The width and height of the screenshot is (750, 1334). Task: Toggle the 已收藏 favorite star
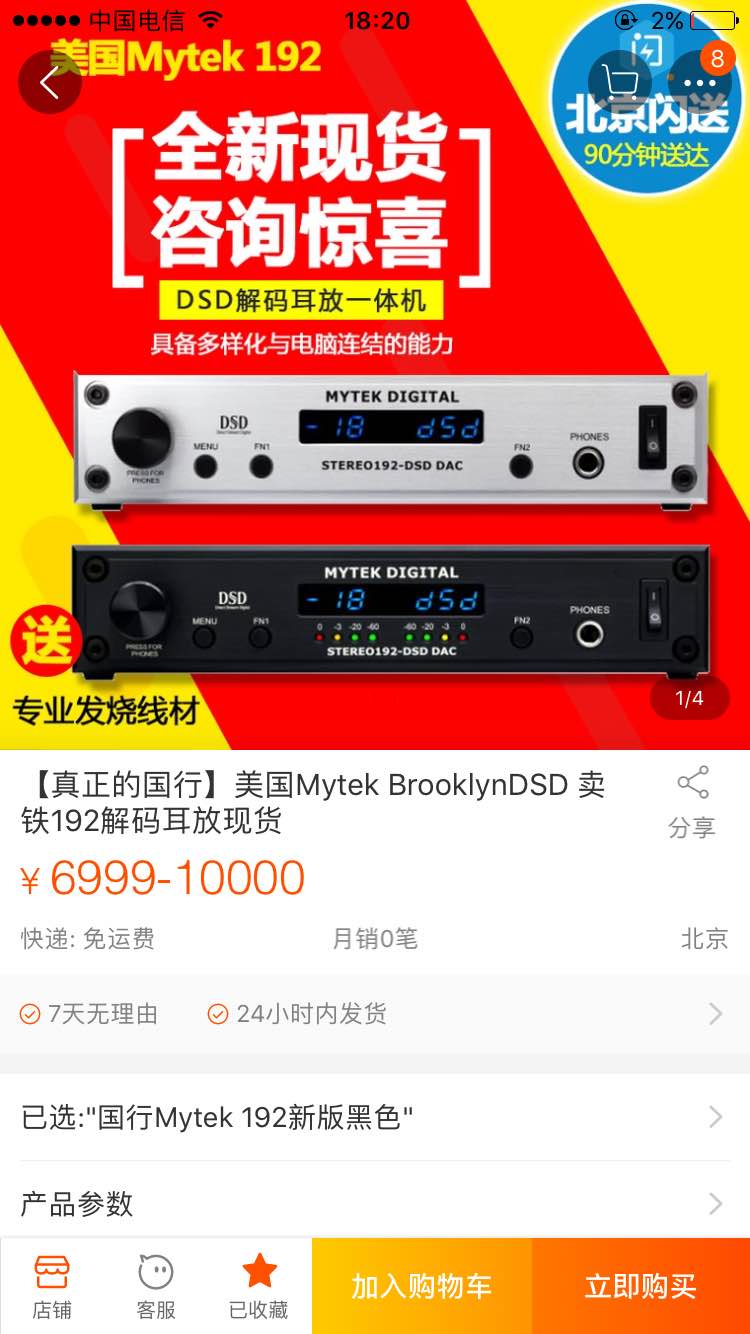[x=259, y=1286]
